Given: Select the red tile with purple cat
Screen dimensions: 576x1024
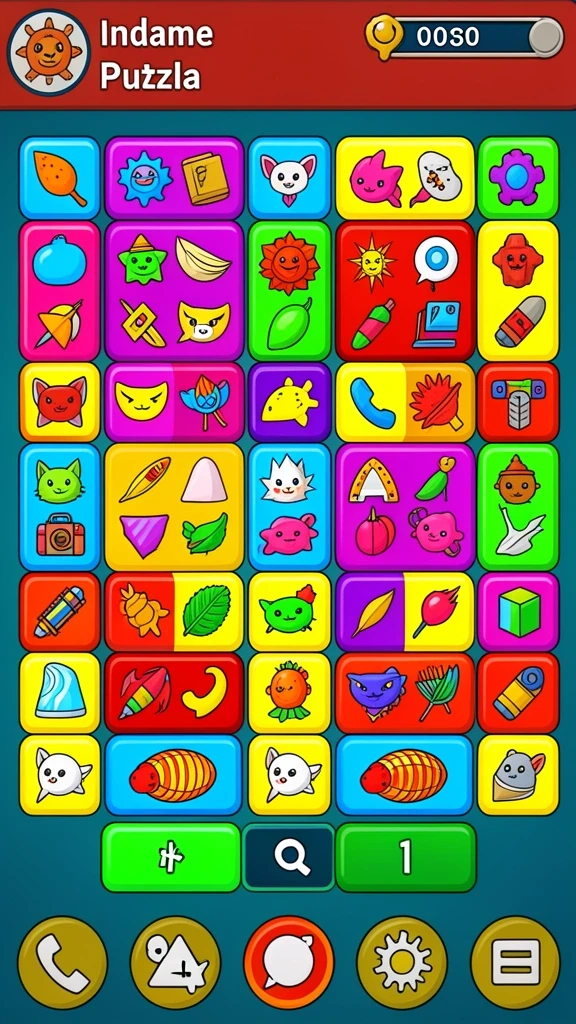Looking at the screenshot, I should click(405, 693).
